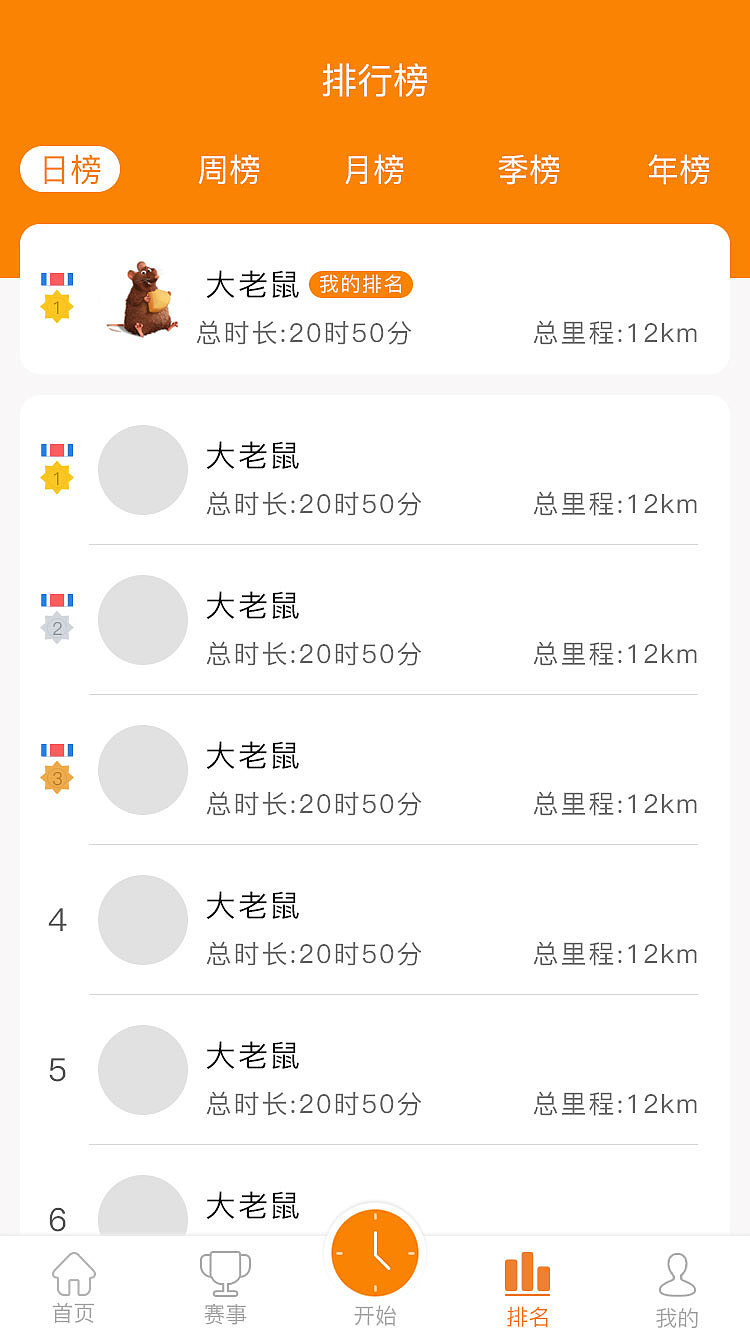750x1334 pixels.
Task: Tap the rank 4 user's avatar
Action: click(x=143, y=920)
